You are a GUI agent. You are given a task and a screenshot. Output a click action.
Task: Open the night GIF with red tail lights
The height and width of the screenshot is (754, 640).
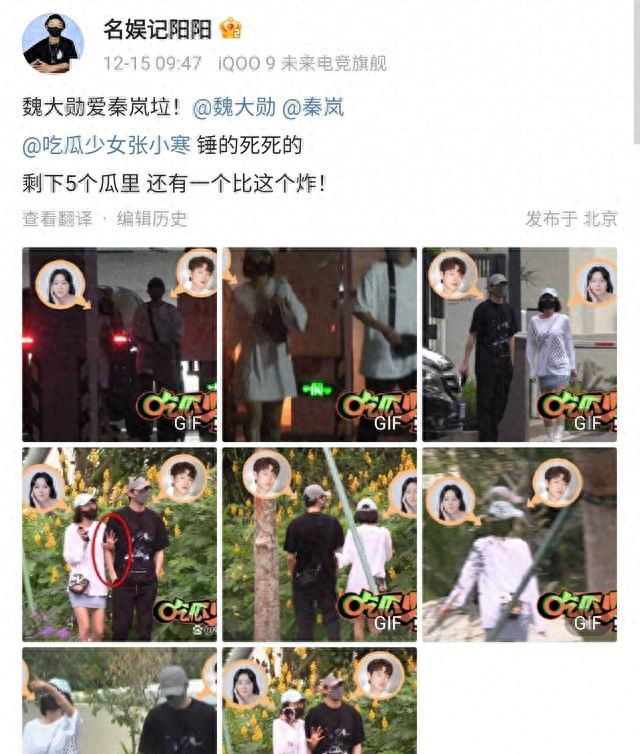tap(119, 344)
